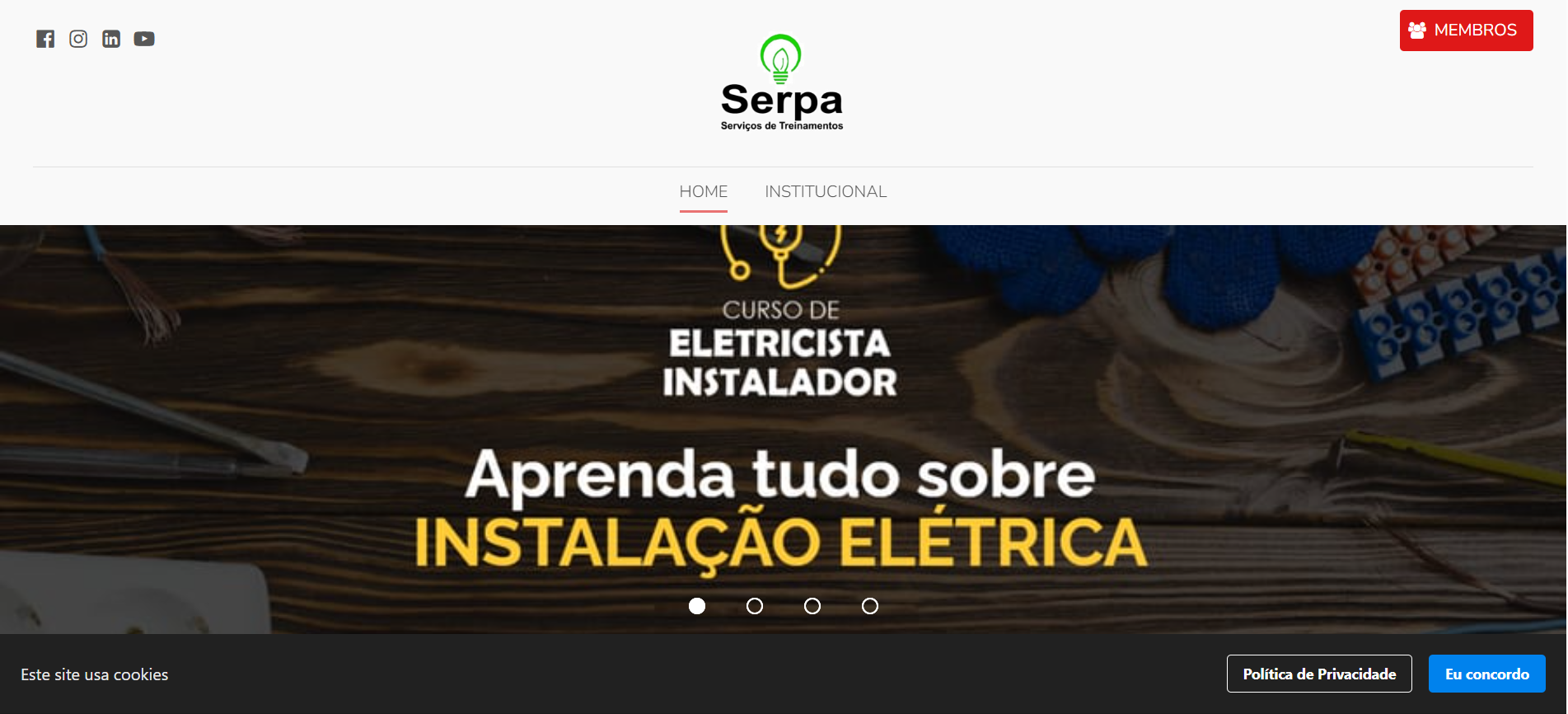
Task: Show the fourth carousel slide
Action: (869, 606)
